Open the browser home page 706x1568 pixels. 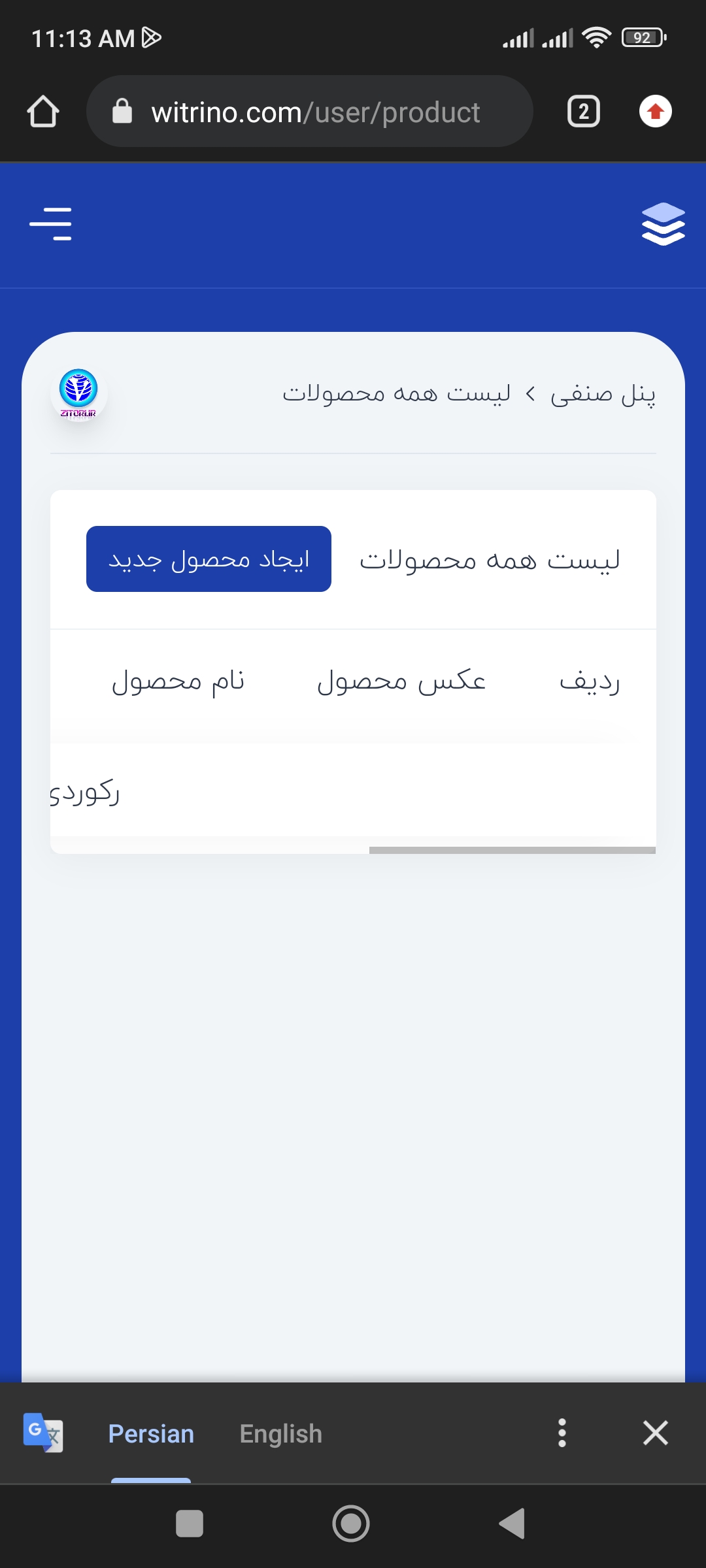[43, 111]
